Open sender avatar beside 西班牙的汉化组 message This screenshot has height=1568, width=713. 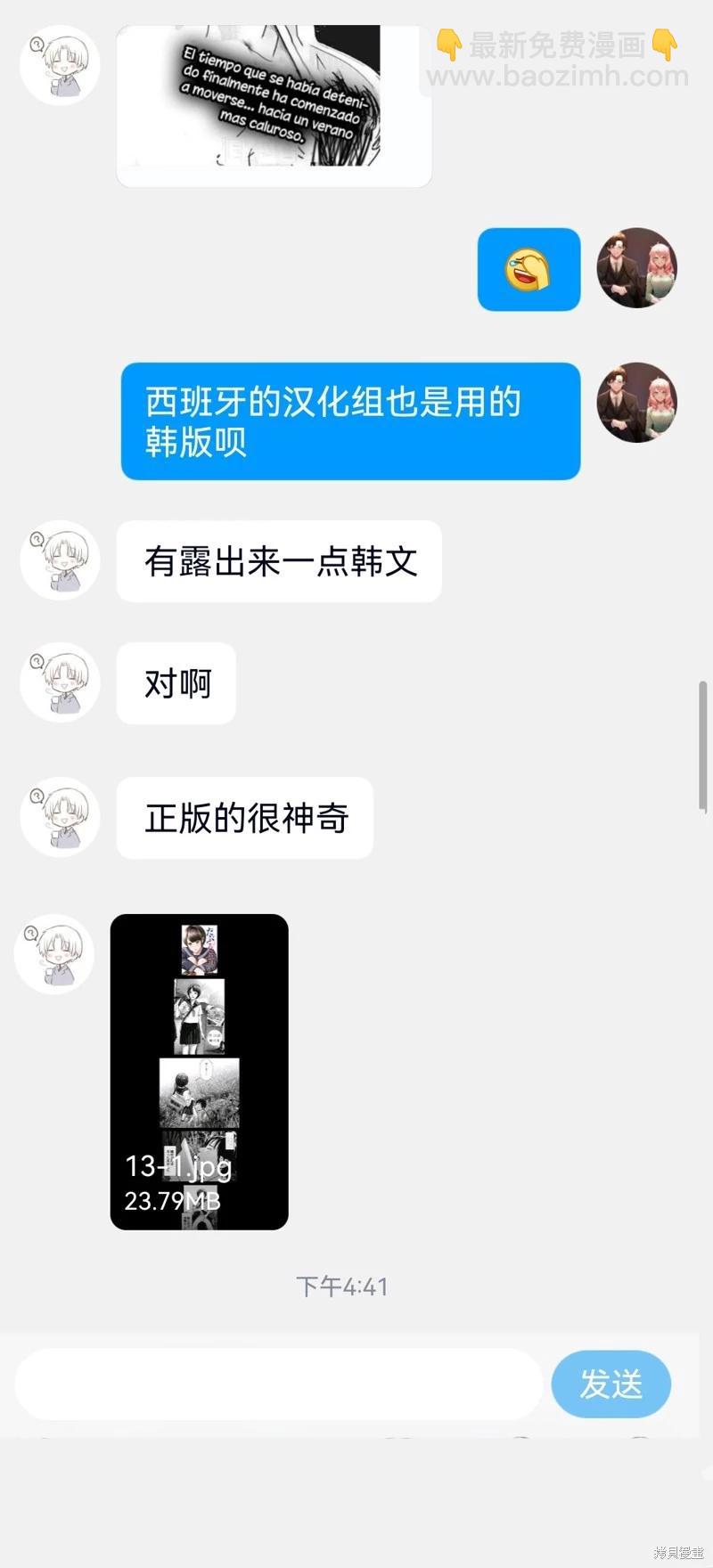[637, 403]
